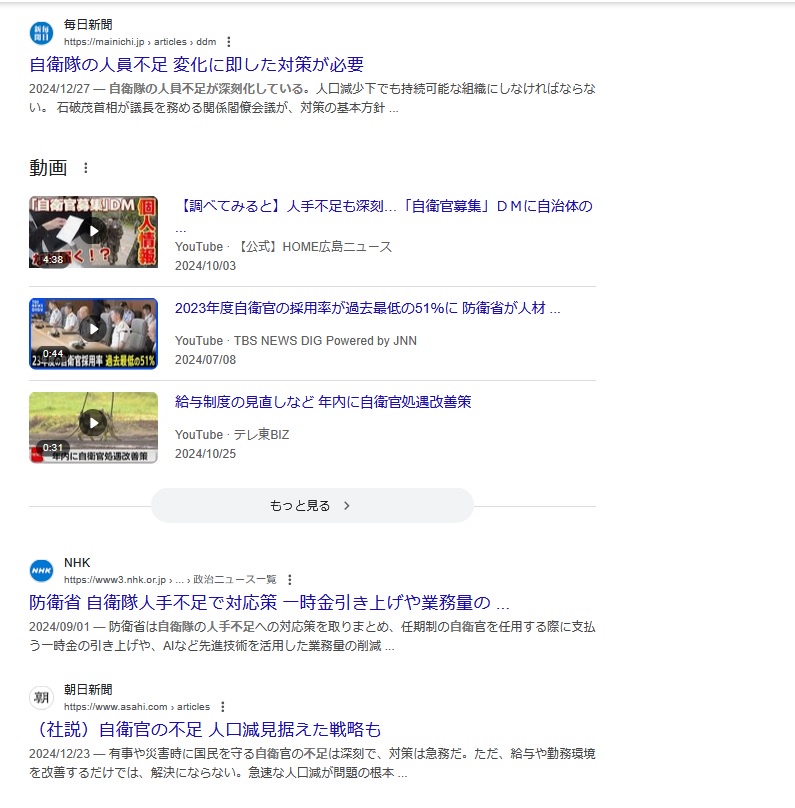Open the options menu beside the 動画 heading
Screen dimensions: 795x808
[85, 168]
